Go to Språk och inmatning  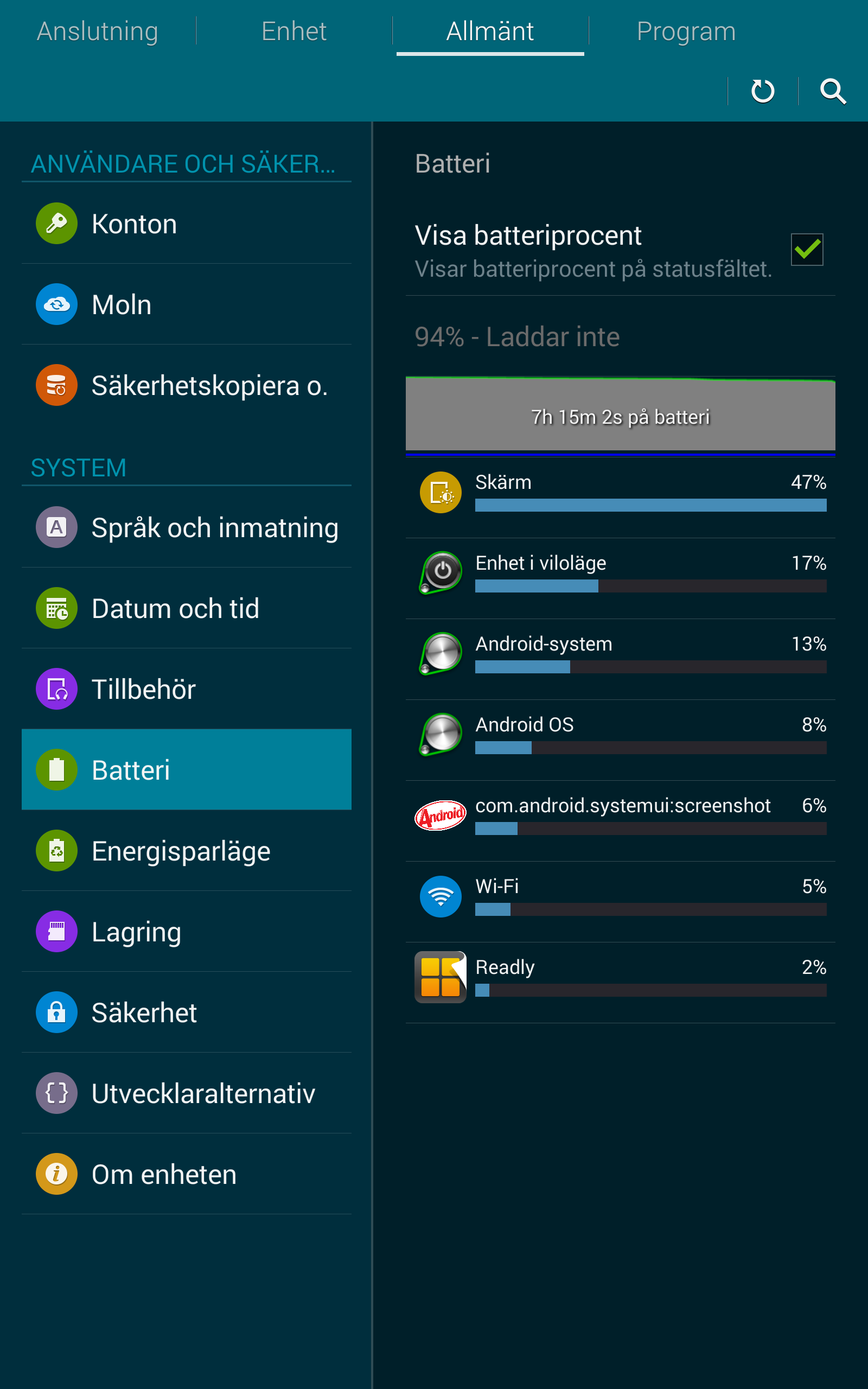187,527
